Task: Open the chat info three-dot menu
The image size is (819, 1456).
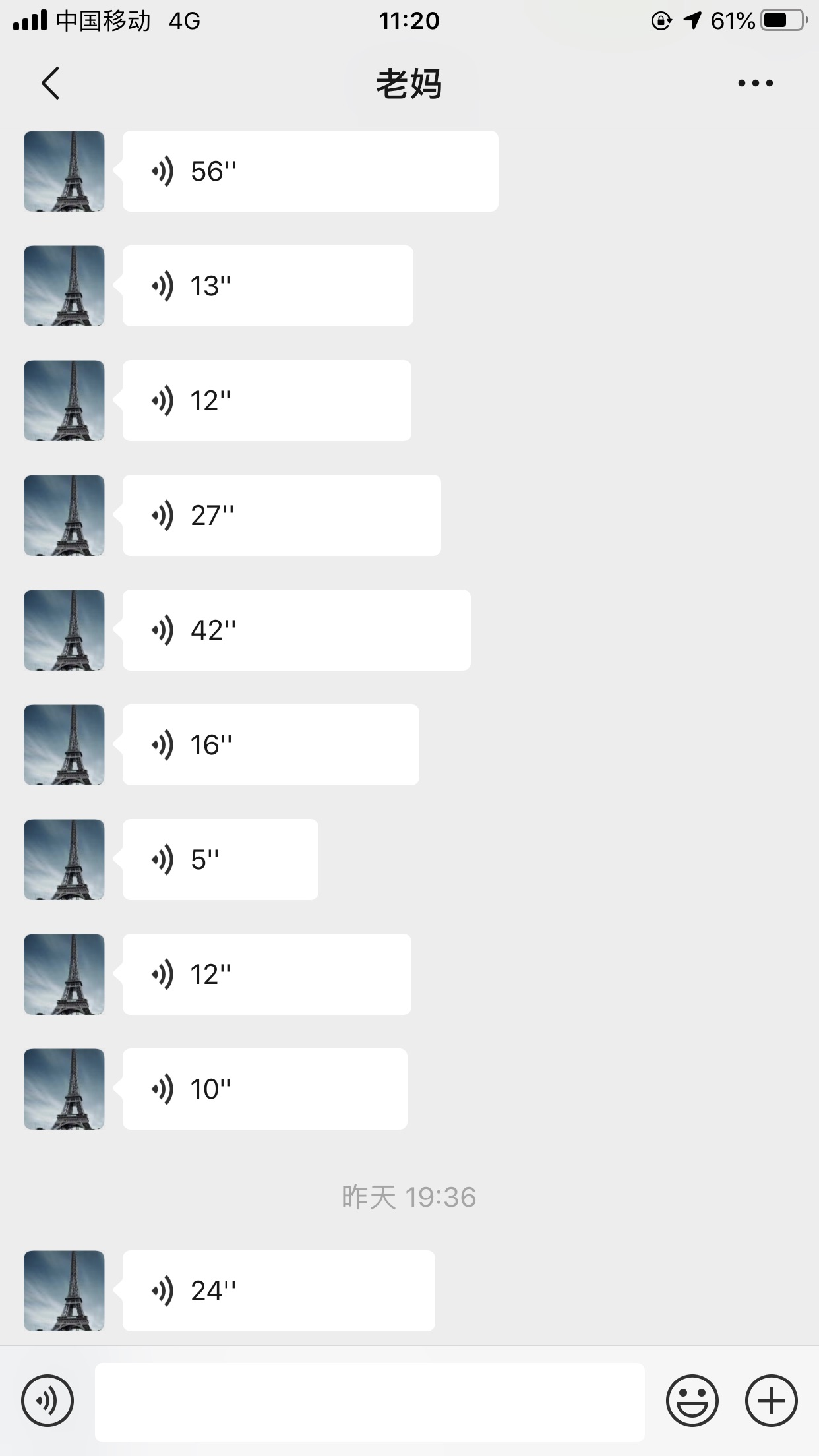Action: 755,83
